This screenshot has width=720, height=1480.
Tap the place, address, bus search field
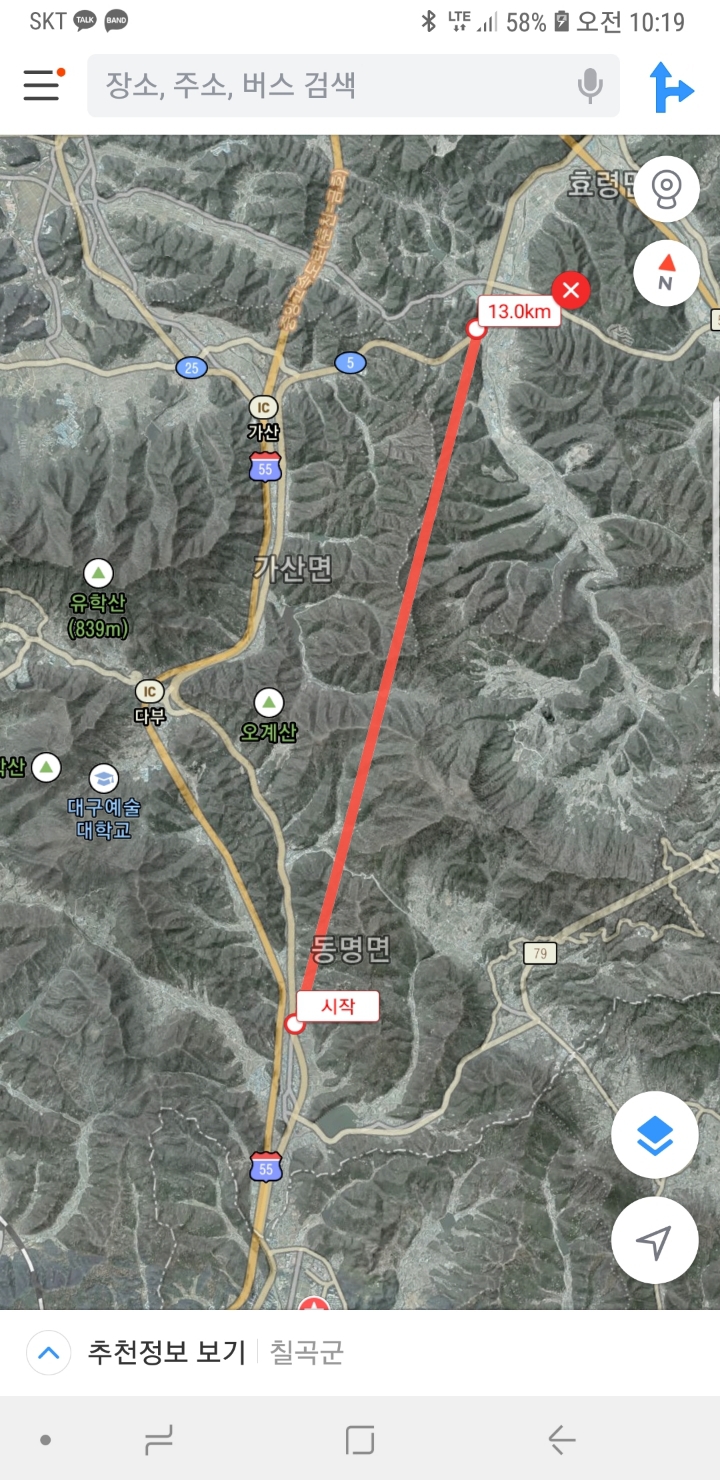tap(330, 86)
